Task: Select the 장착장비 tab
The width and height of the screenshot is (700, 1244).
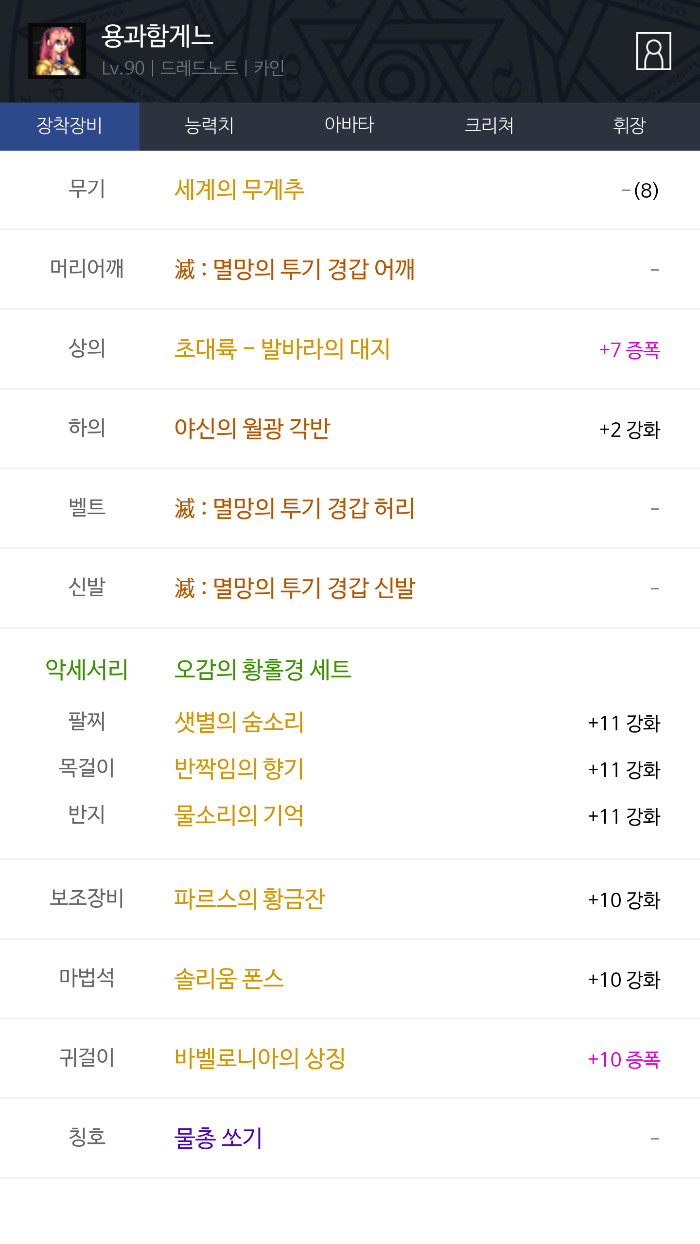Action: point(69,126)
